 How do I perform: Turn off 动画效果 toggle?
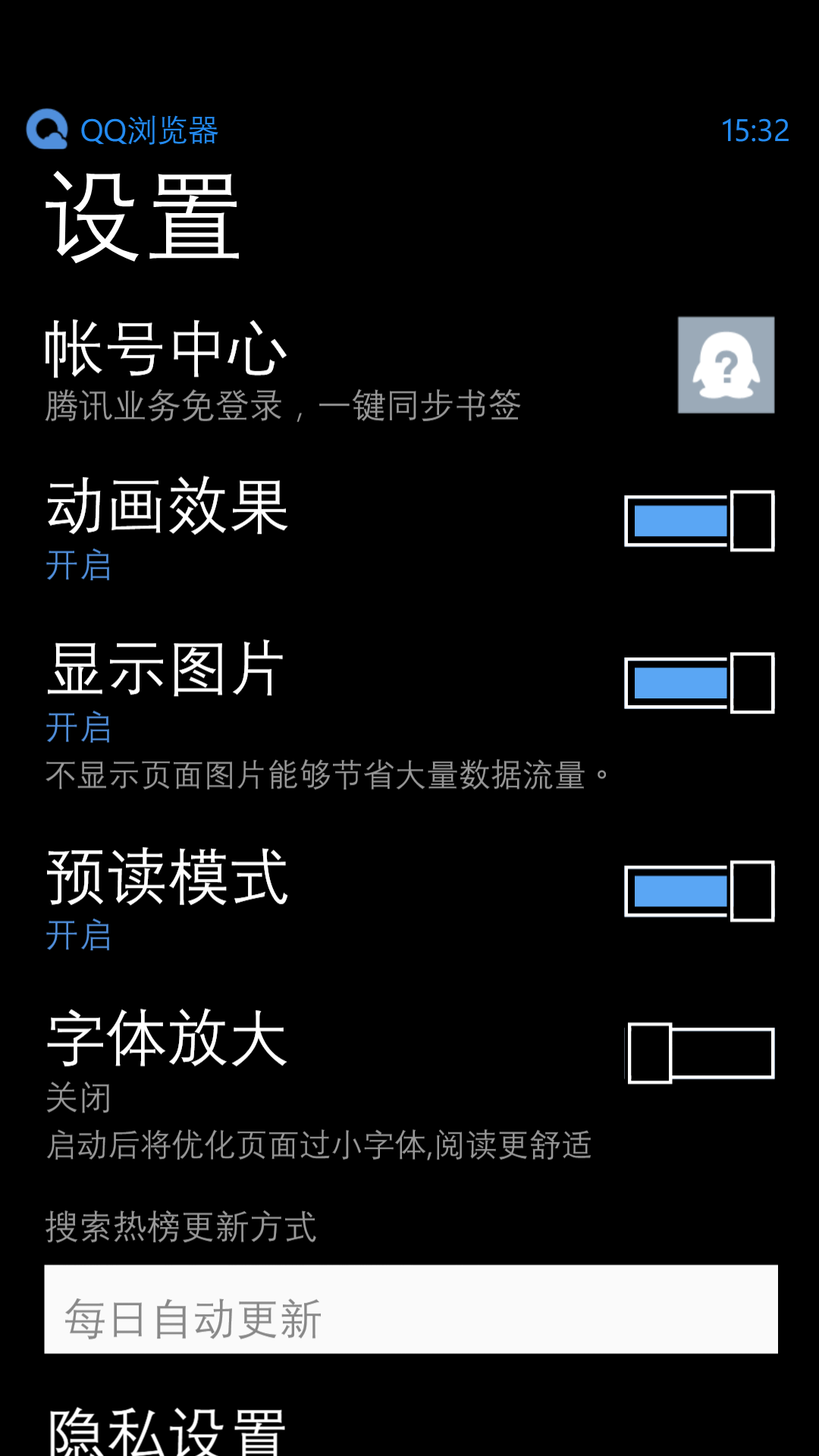[699, 521]
